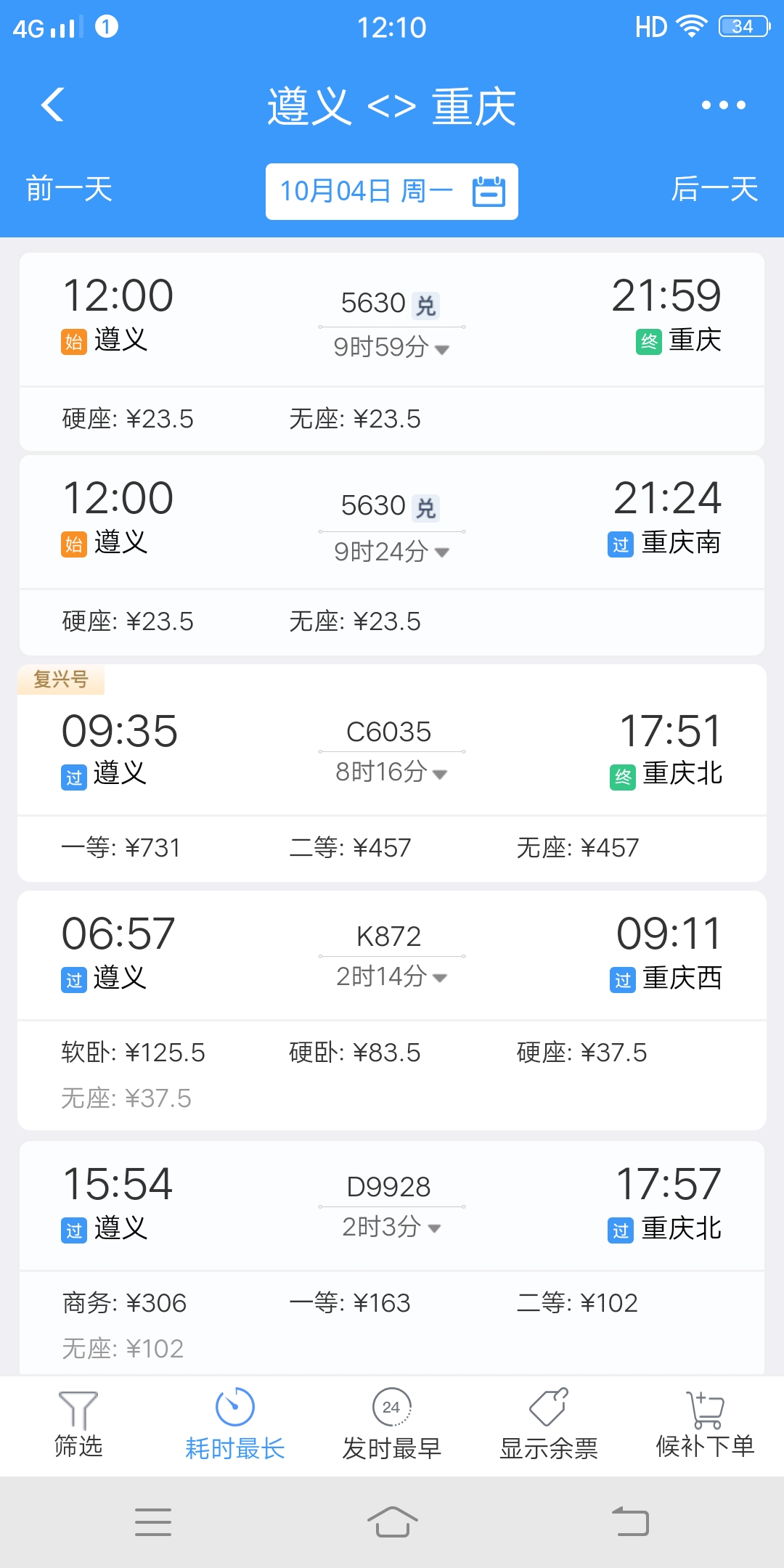This screenshot has width=784, height=1568.
Task: Go to the next day (后一天)
Action: (x=714, y=189)
